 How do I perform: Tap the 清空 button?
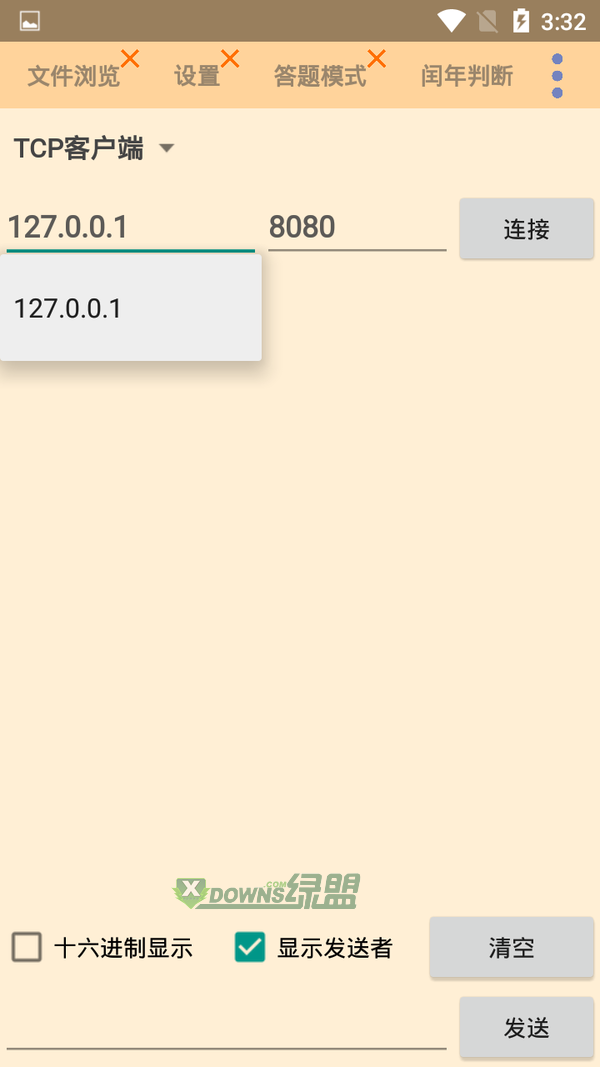(512, 947)
